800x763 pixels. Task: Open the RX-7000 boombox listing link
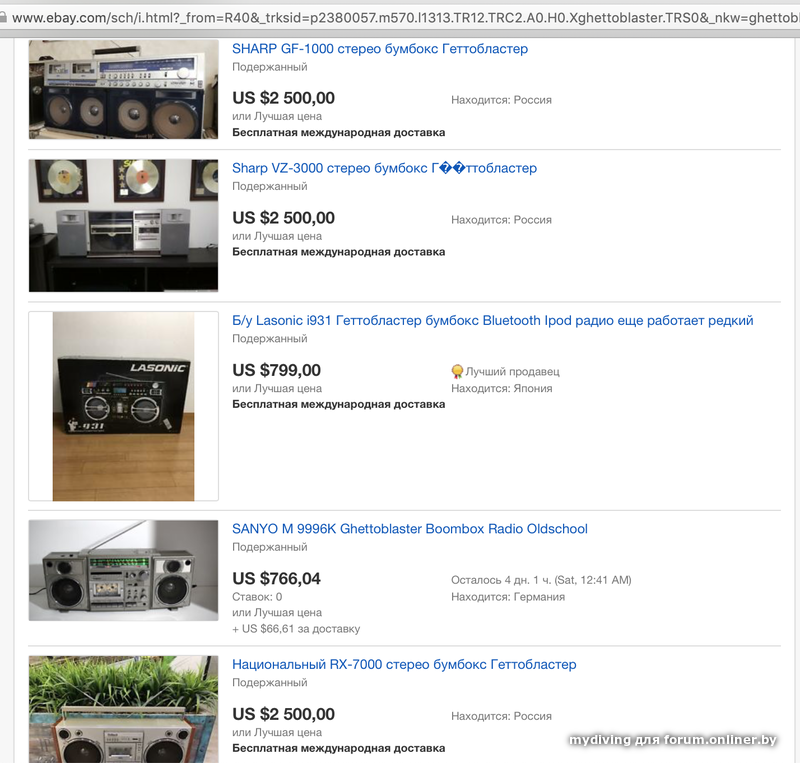(404, 665)
